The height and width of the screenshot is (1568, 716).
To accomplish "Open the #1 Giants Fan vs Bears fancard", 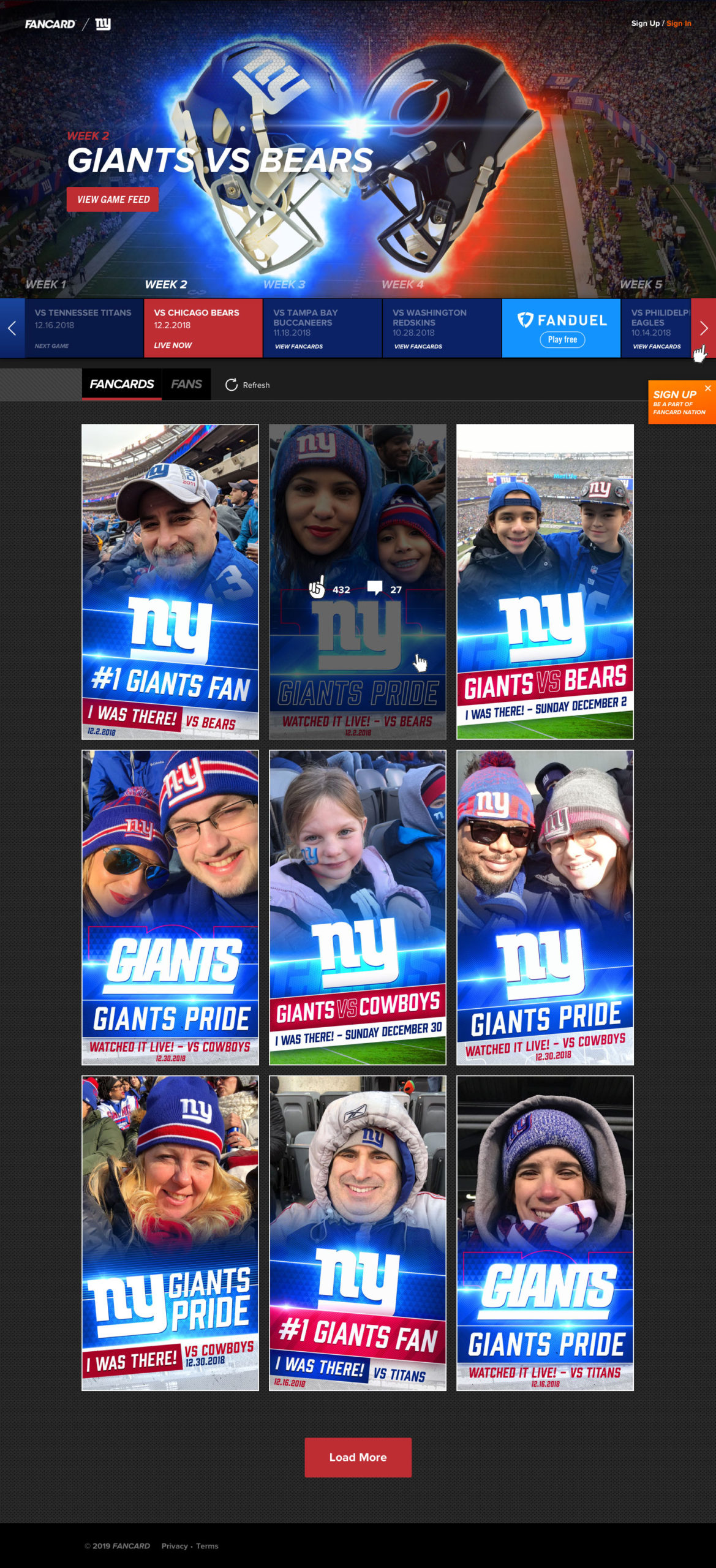I will (170, 581).
